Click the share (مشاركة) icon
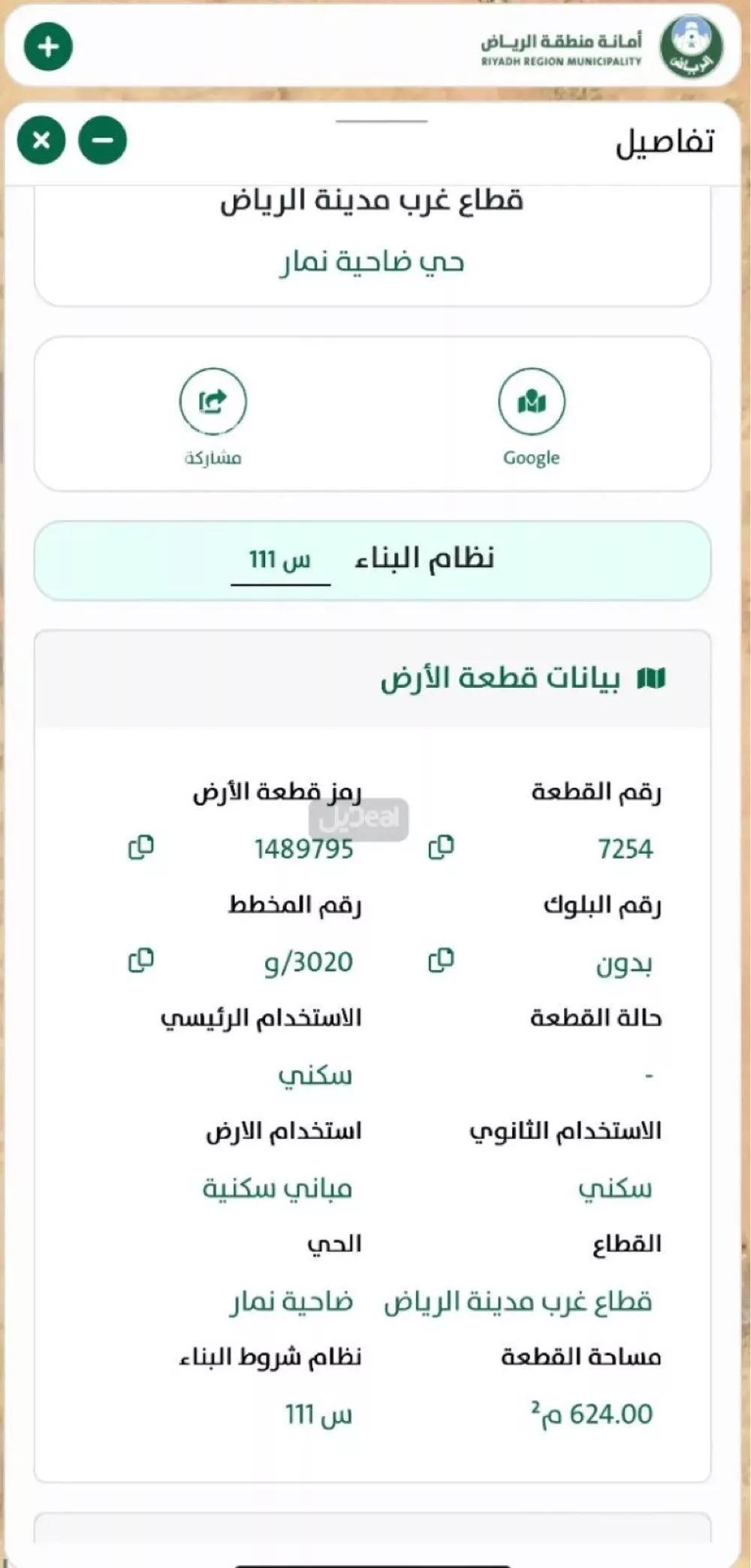Screen dimensions: 751x1568 pyautogui.click(x=213, y=402)
